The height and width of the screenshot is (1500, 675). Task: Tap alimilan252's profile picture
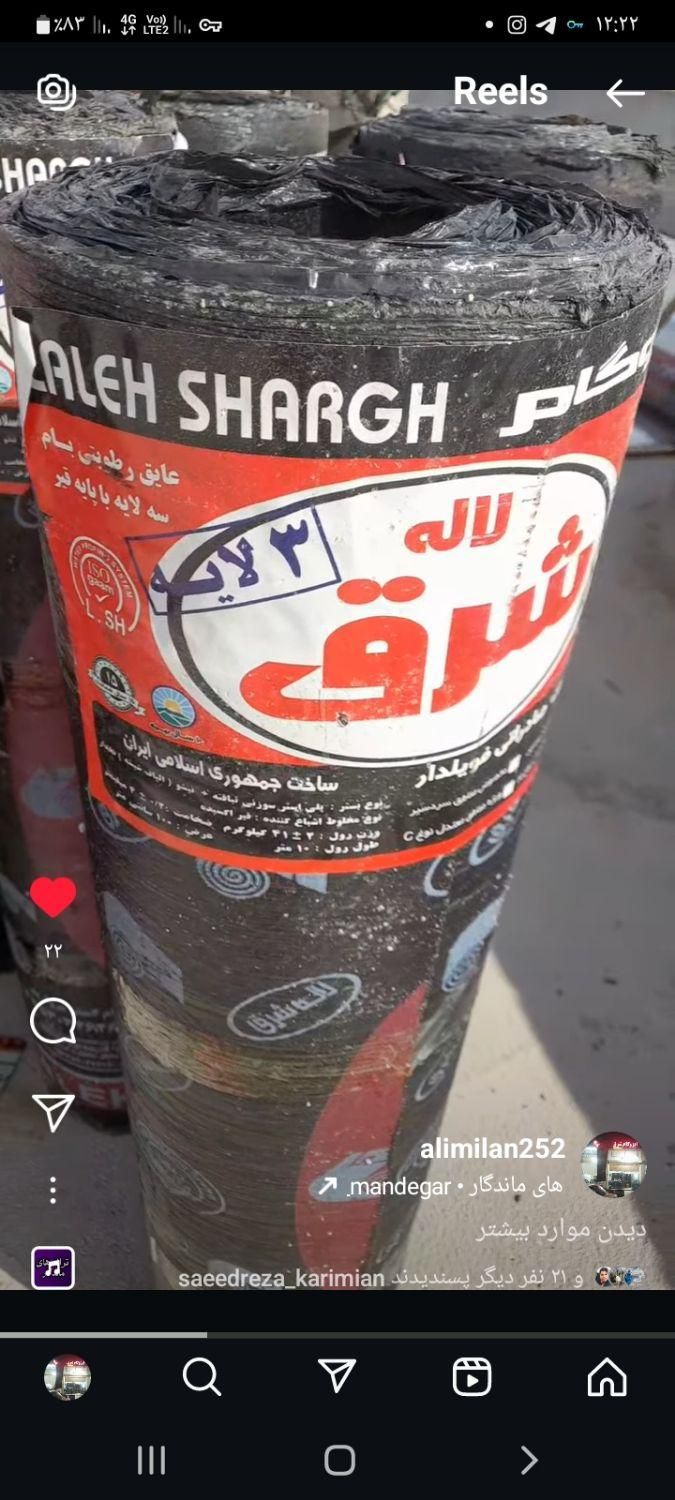tap(613, 1165)
